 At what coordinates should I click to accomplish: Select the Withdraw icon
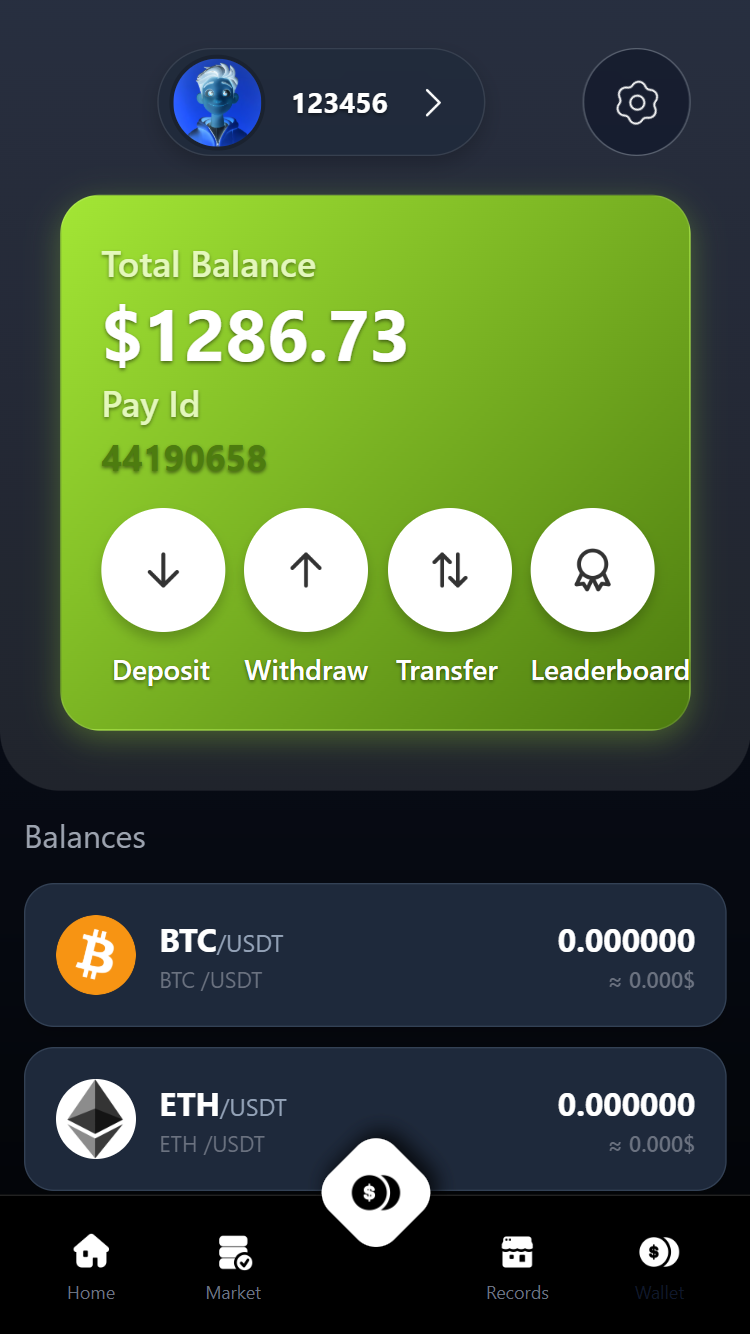pyautogui.click(x=306, y=569)
